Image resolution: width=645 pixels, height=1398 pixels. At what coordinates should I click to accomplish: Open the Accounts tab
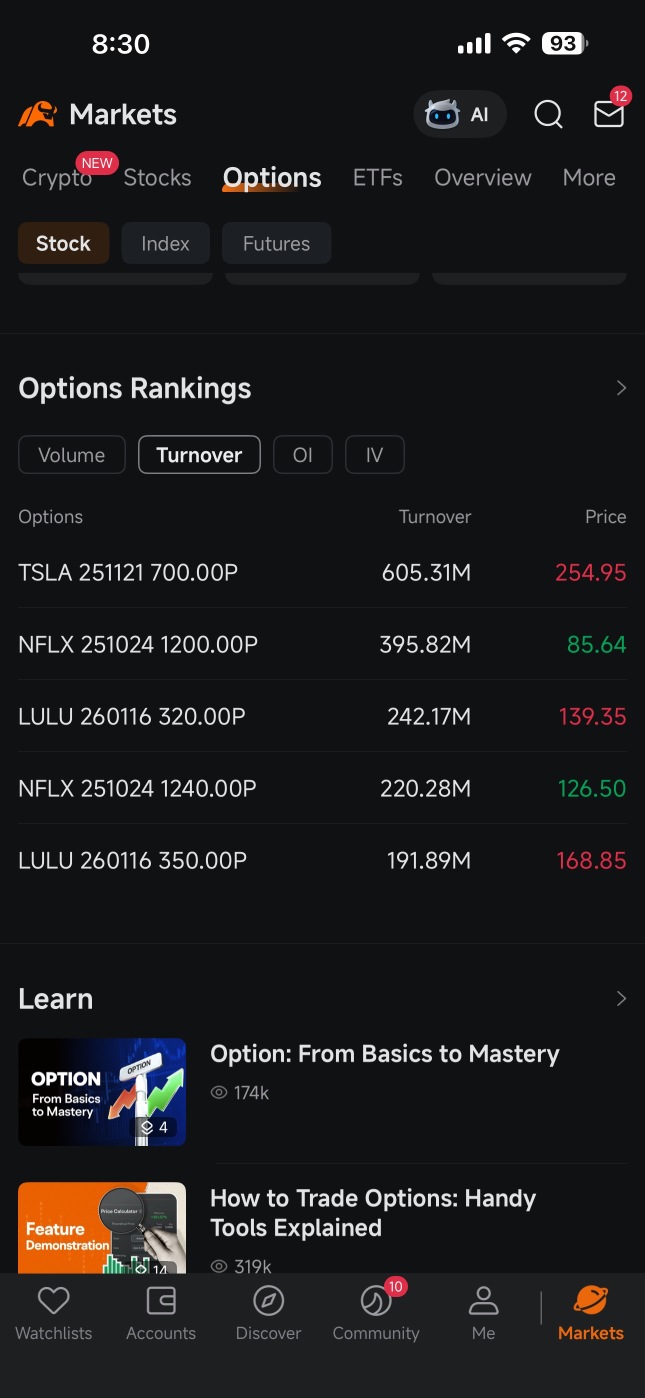pos(161,1314)
